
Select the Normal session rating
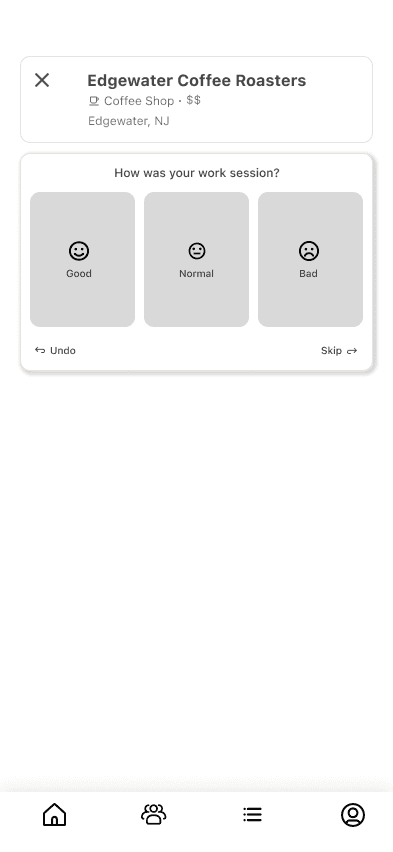pos(196,259)
